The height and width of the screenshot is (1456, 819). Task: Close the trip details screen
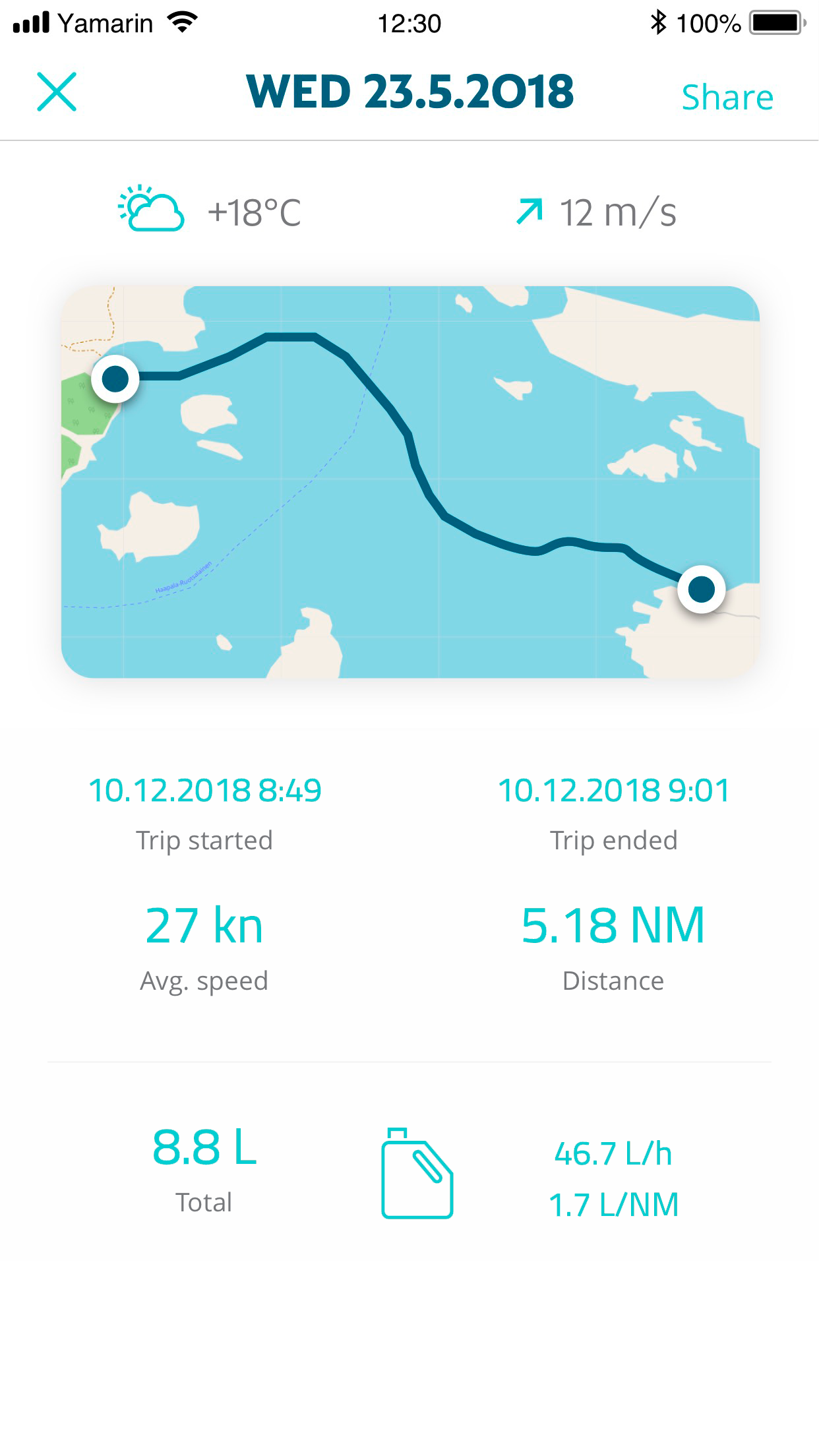click(x=57, y=92)
